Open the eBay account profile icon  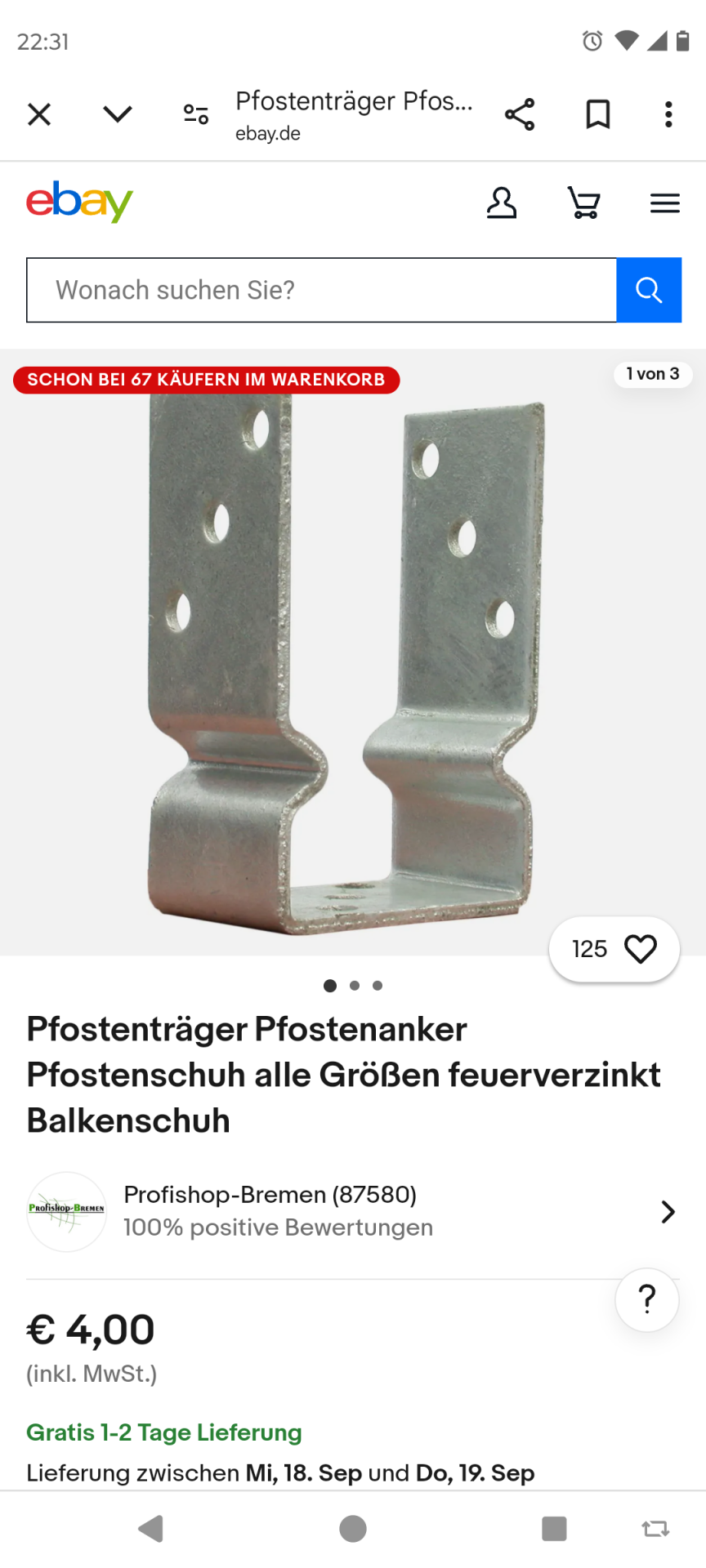tap(502, 203)
